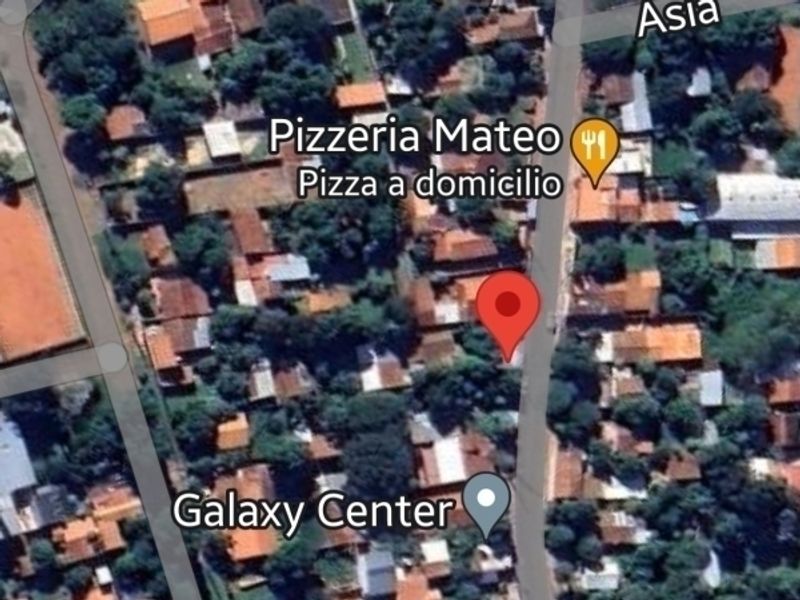Tap the red dropped location pin
The height and width of the screenshot is (600, 800).
[x=508, y=305]
